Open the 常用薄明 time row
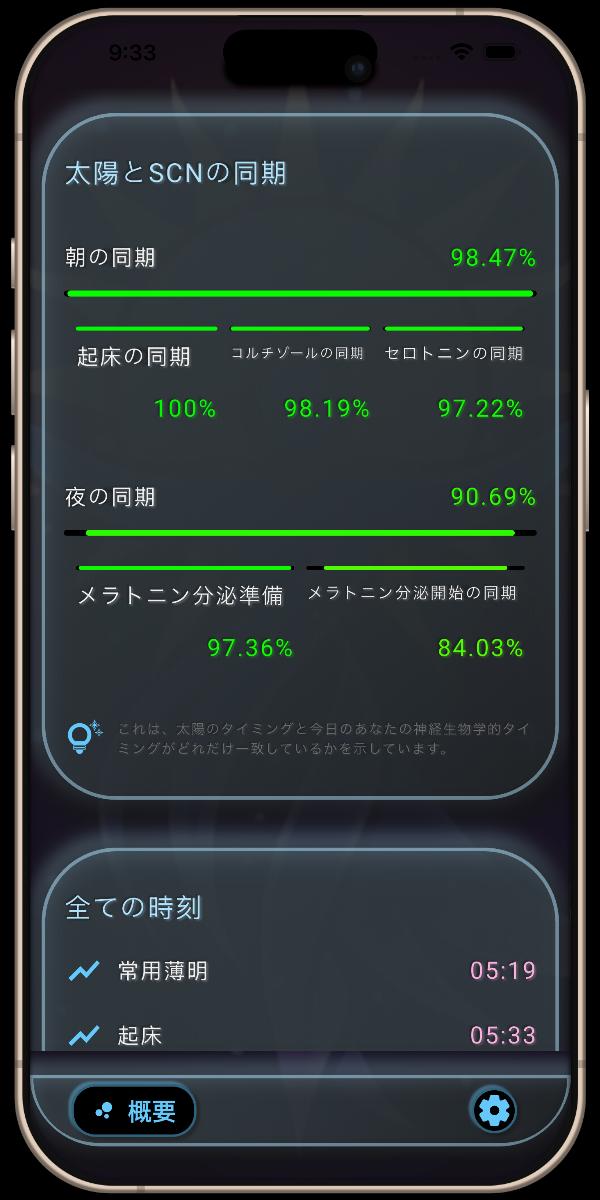This screenshot has width=600, height=1200. click(x=300, y=970)
